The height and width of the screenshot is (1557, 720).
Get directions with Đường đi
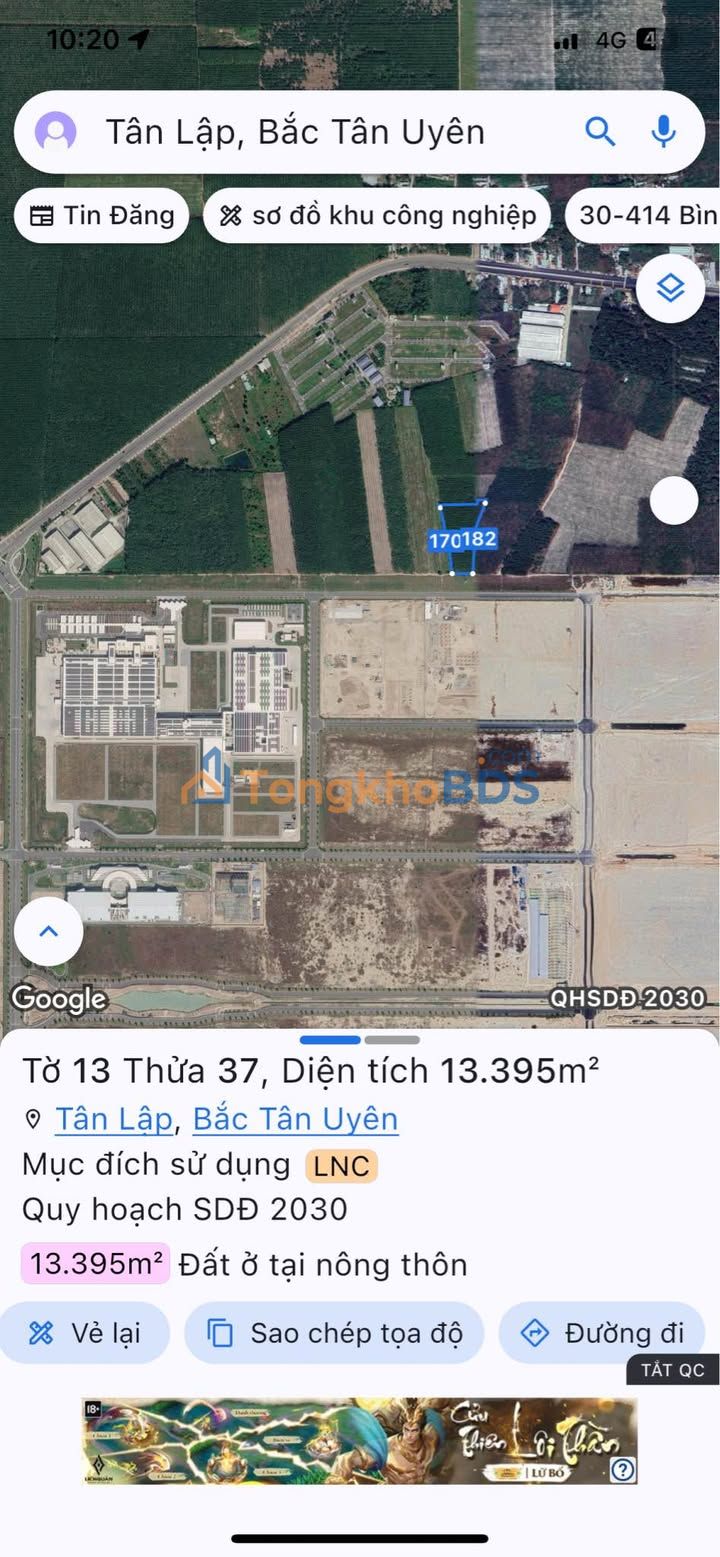[602, 1333]
